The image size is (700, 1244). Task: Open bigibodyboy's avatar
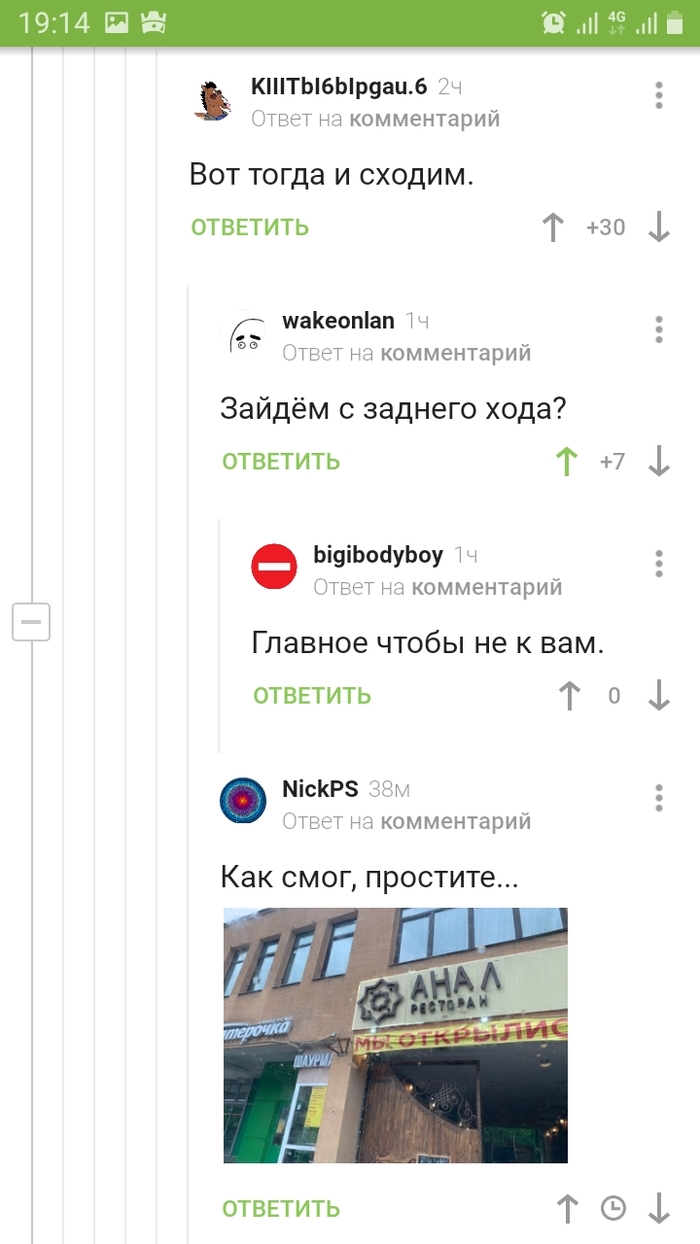point(274,567)
